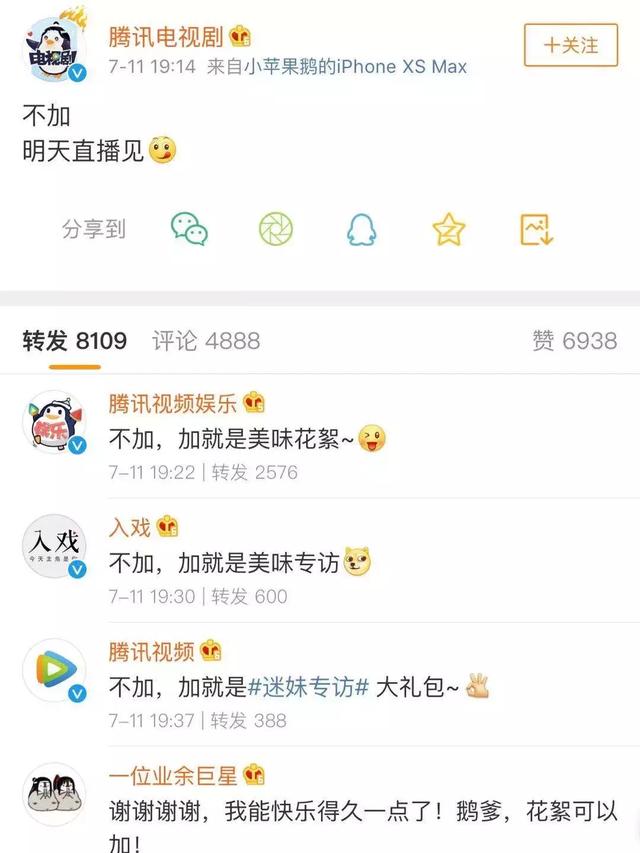640x853 pixels.
Task: Share this post to QQ
Action: pyautogui.click(x=362, y=229)
